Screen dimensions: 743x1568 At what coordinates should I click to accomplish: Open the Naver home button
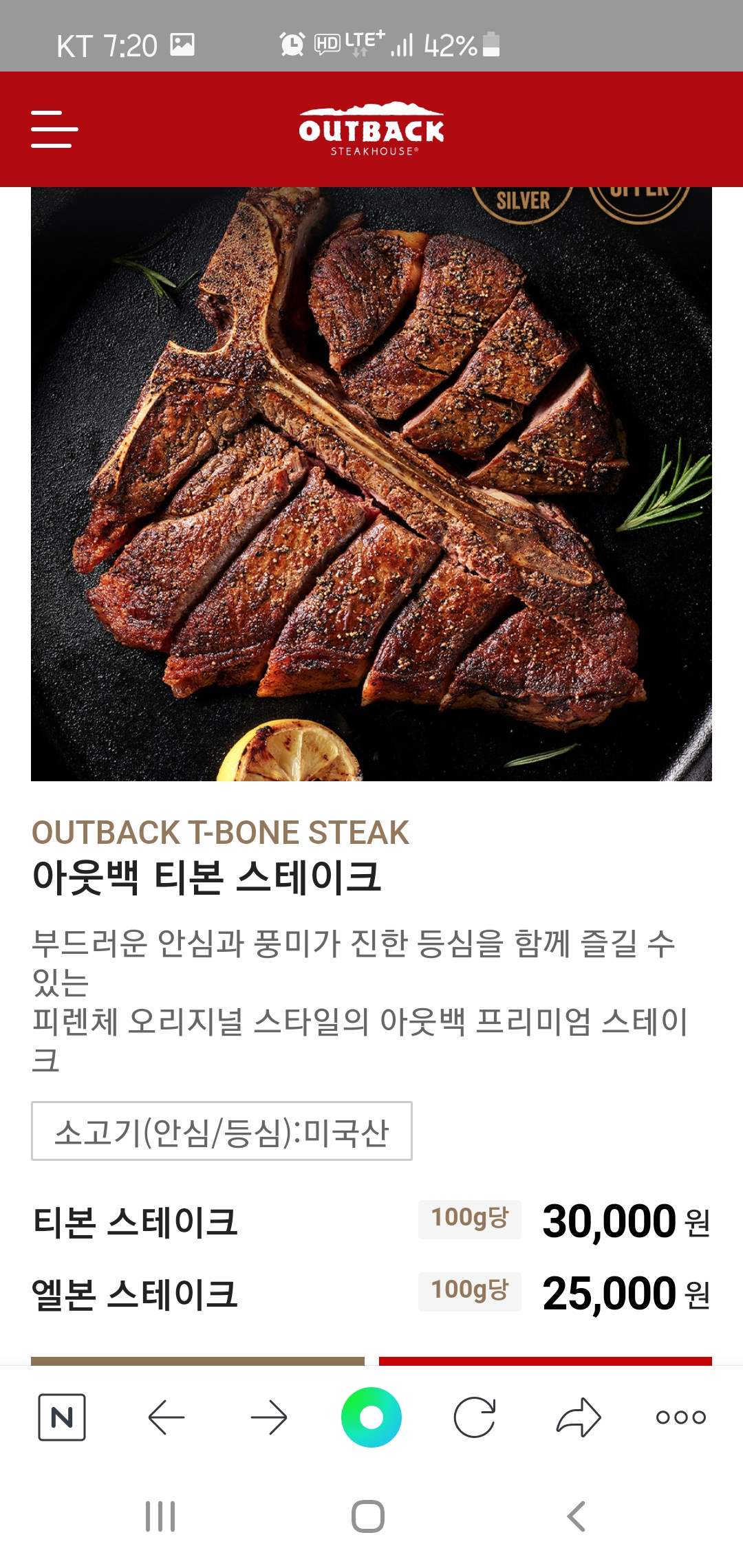62,1417
